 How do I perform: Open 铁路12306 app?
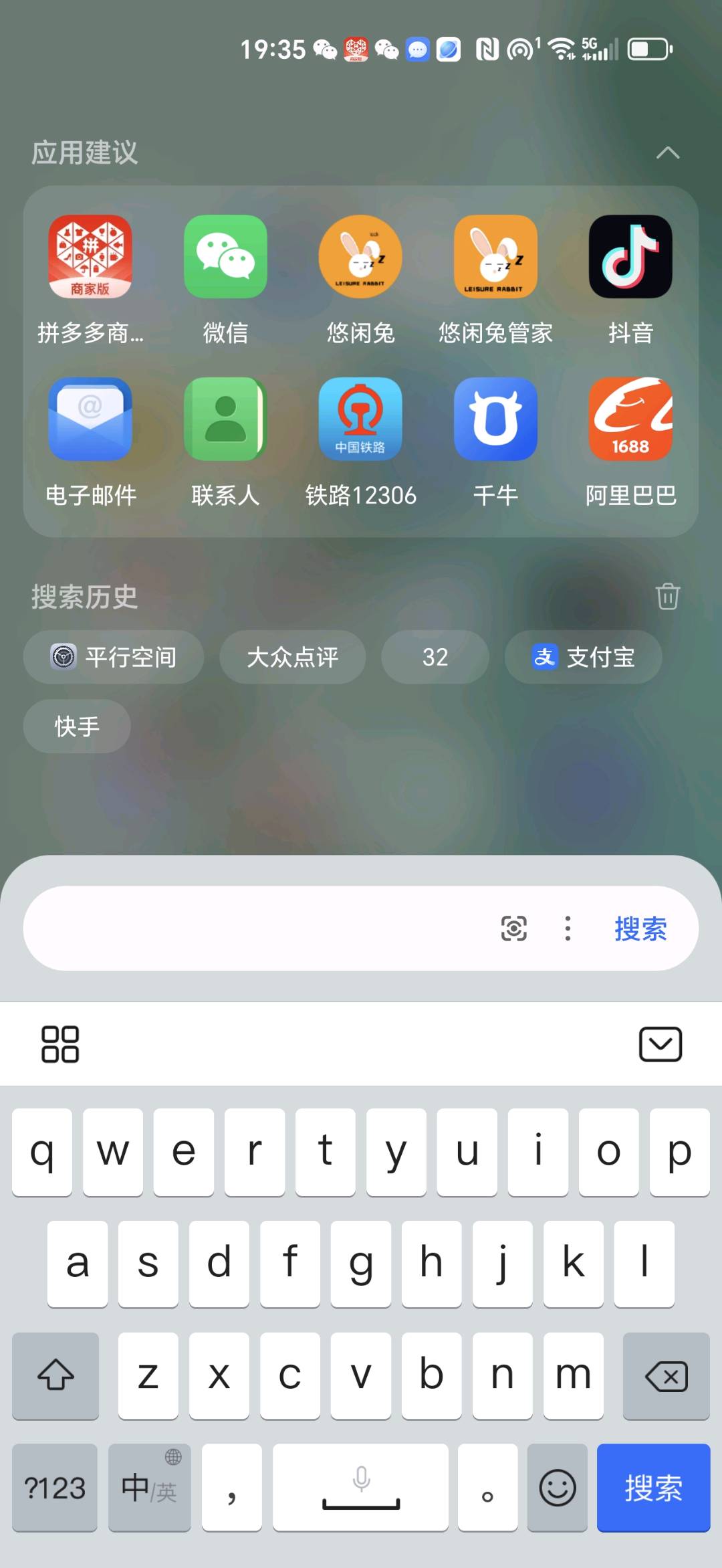click(x=360, y=419)
